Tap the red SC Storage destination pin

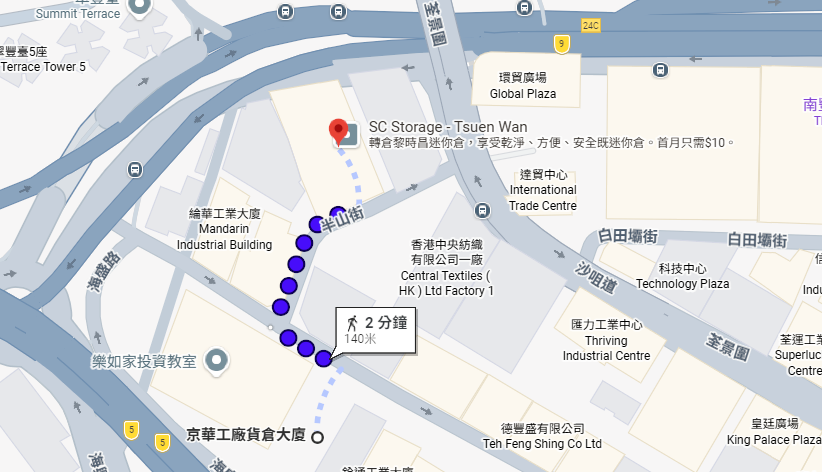pyautogui.click(x=340, y=130)
